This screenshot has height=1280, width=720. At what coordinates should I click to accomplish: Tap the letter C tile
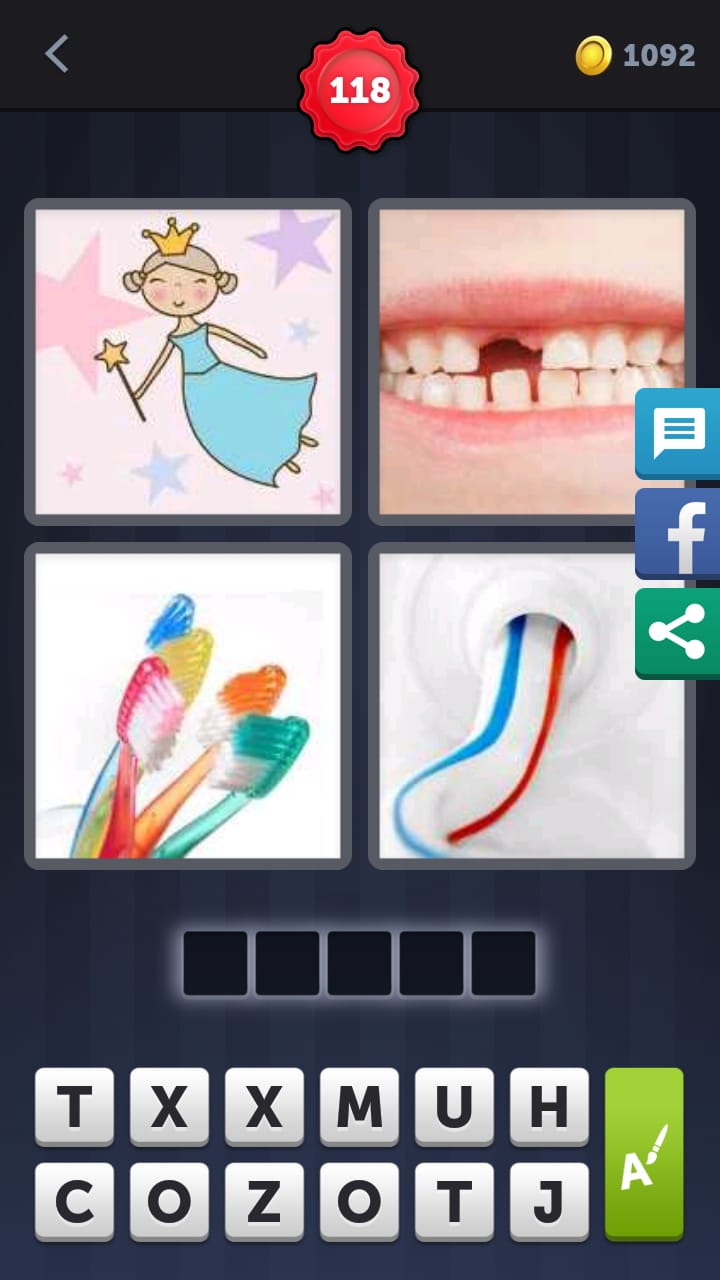click(x=74, y=1201)
